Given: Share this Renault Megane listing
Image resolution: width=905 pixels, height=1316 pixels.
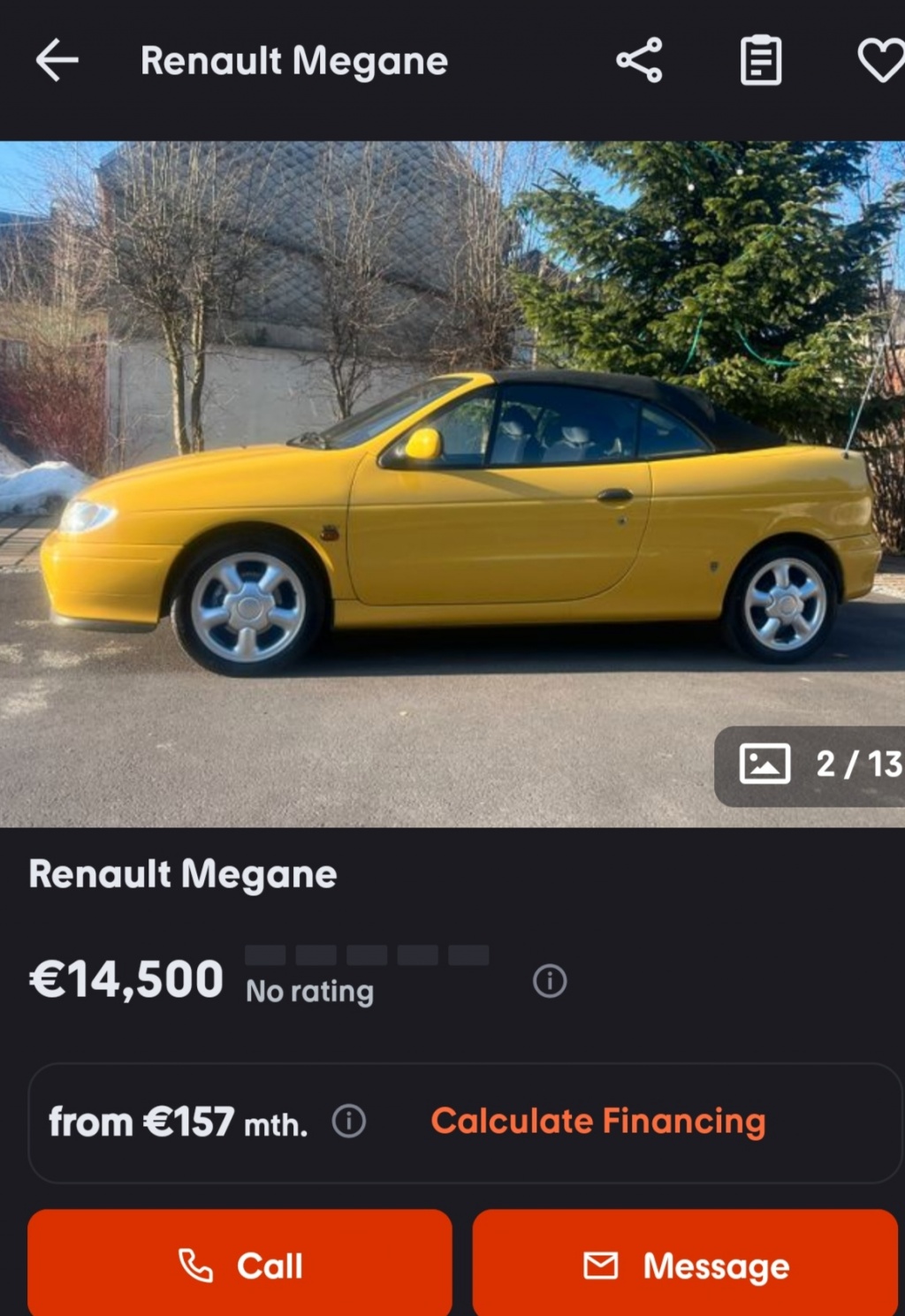Looking at the screenshot, I should [639, 61].
